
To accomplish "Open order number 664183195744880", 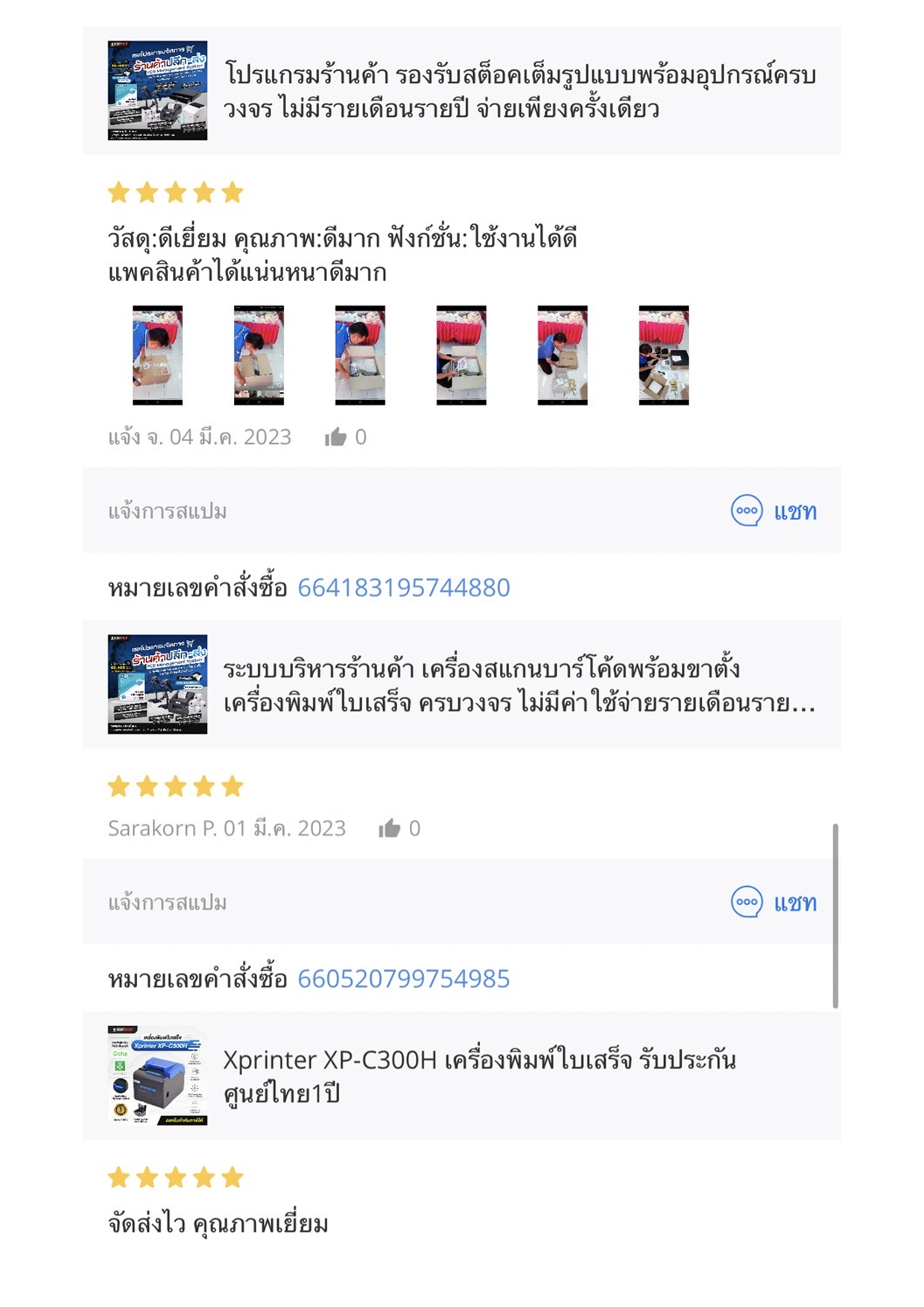I will click(403, 588).
